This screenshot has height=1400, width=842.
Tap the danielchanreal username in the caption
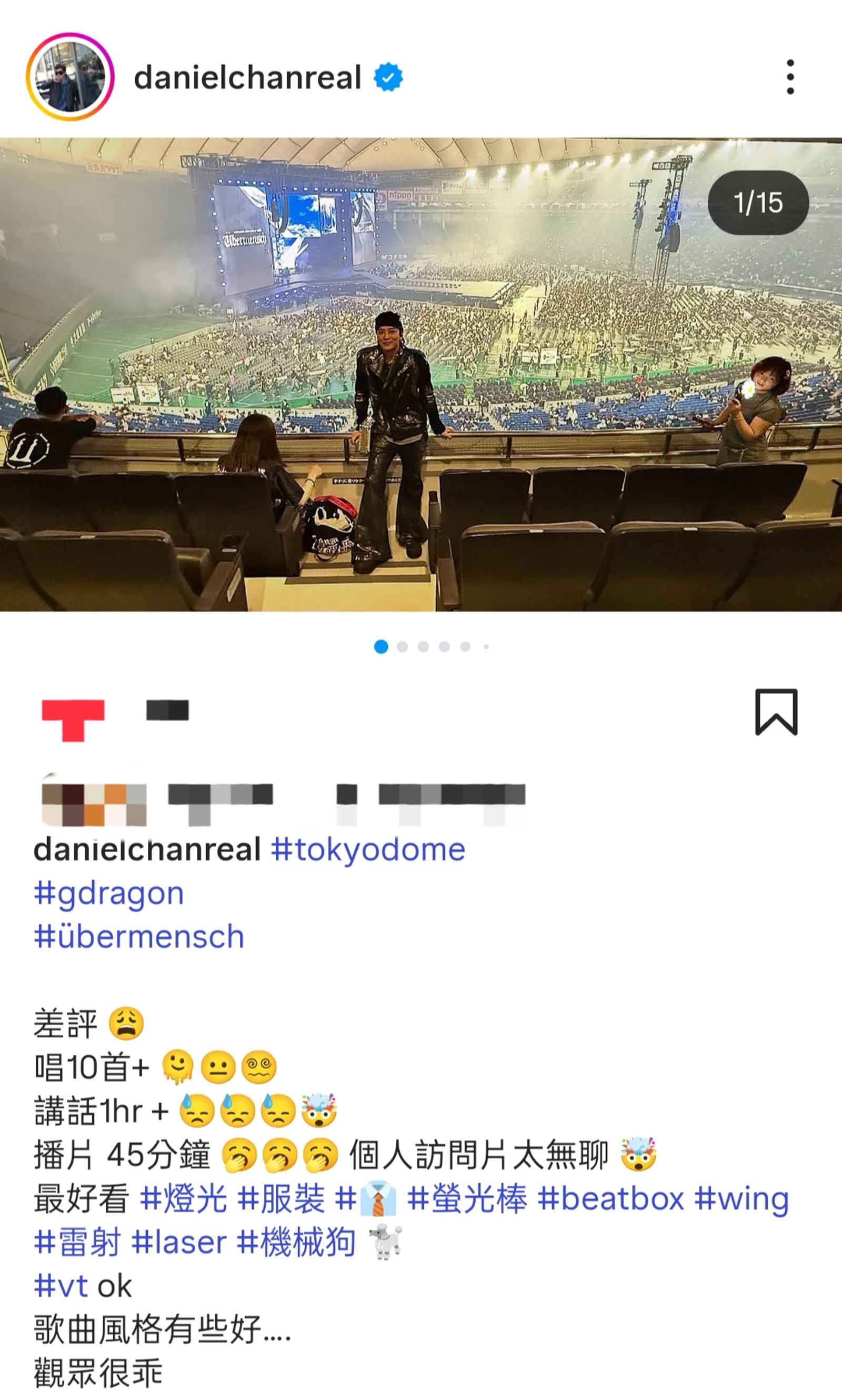click(147, 849)
